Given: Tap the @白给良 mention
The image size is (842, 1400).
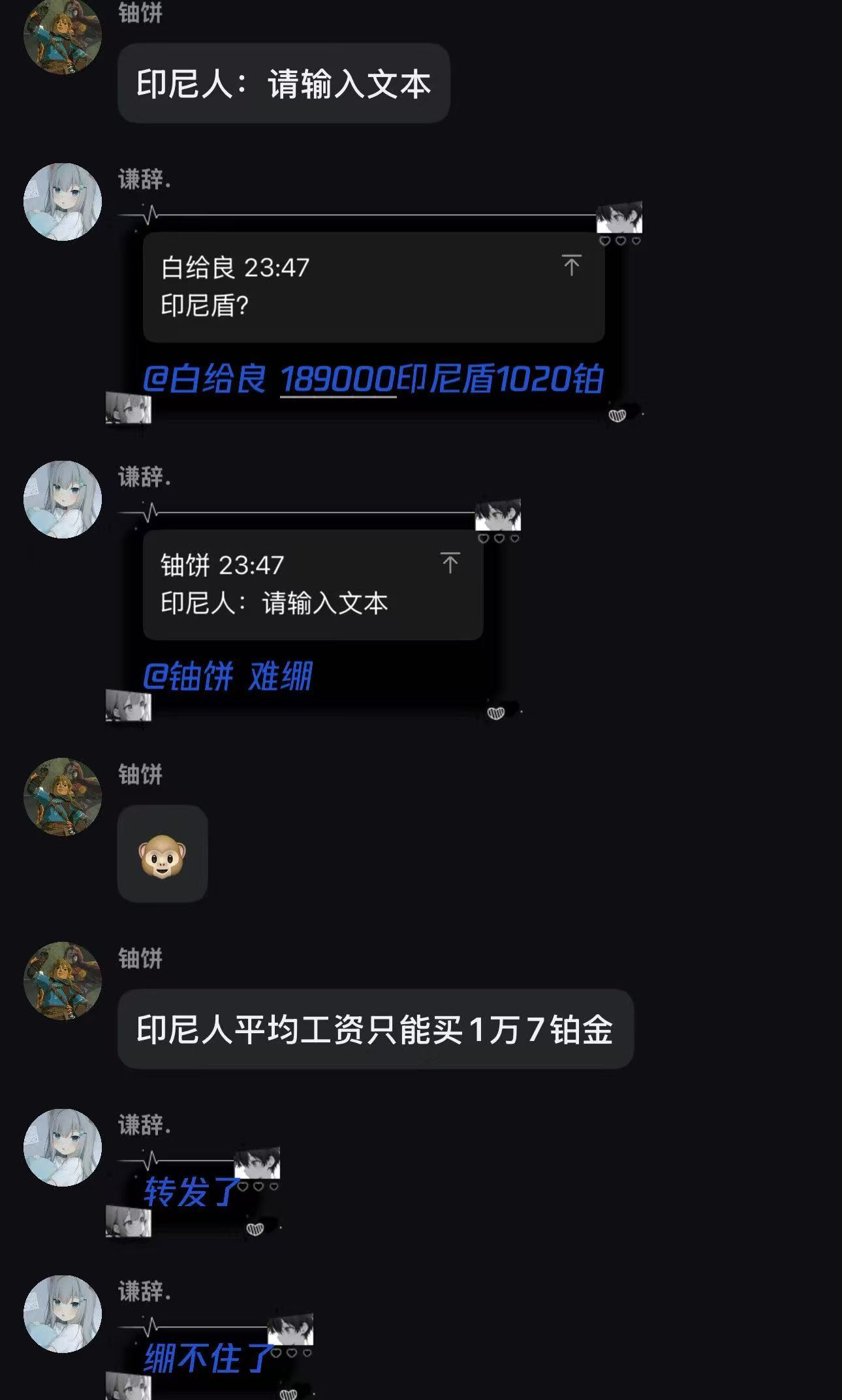Looking at the screenshot, I should coord(204,379).
